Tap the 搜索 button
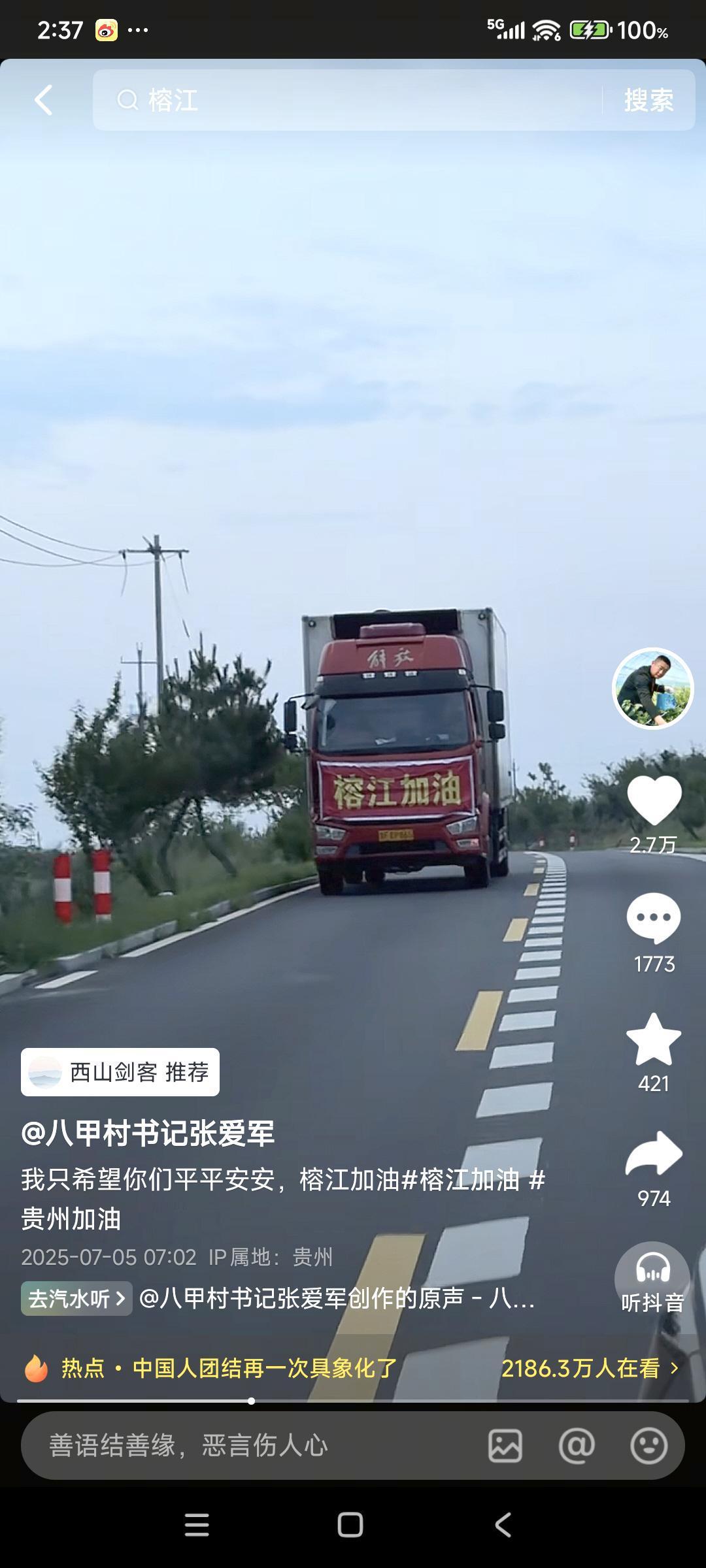Viewport: 706px width, 1568px height. click(648, 100)
